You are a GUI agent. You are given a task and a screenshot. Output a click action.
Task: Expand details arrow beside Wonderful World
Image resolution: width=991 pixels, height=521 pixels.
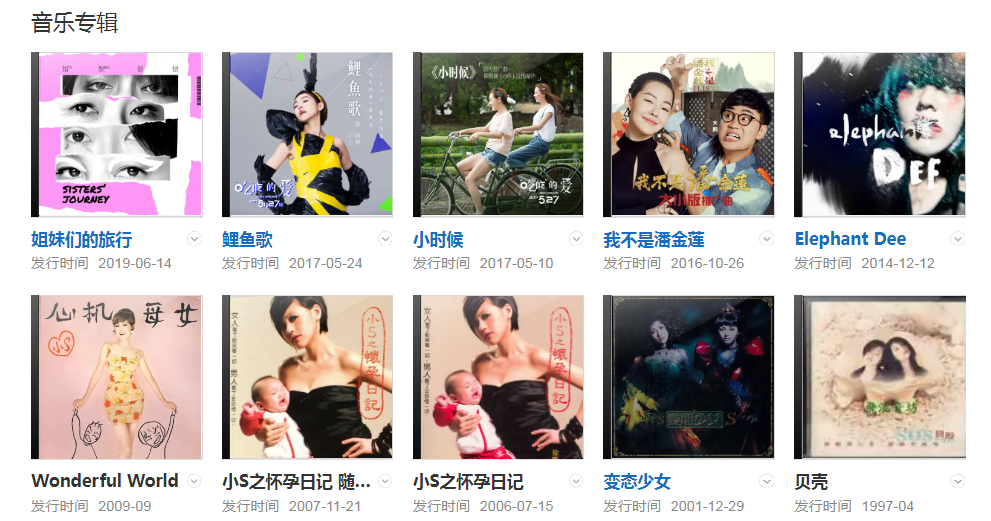195,481
